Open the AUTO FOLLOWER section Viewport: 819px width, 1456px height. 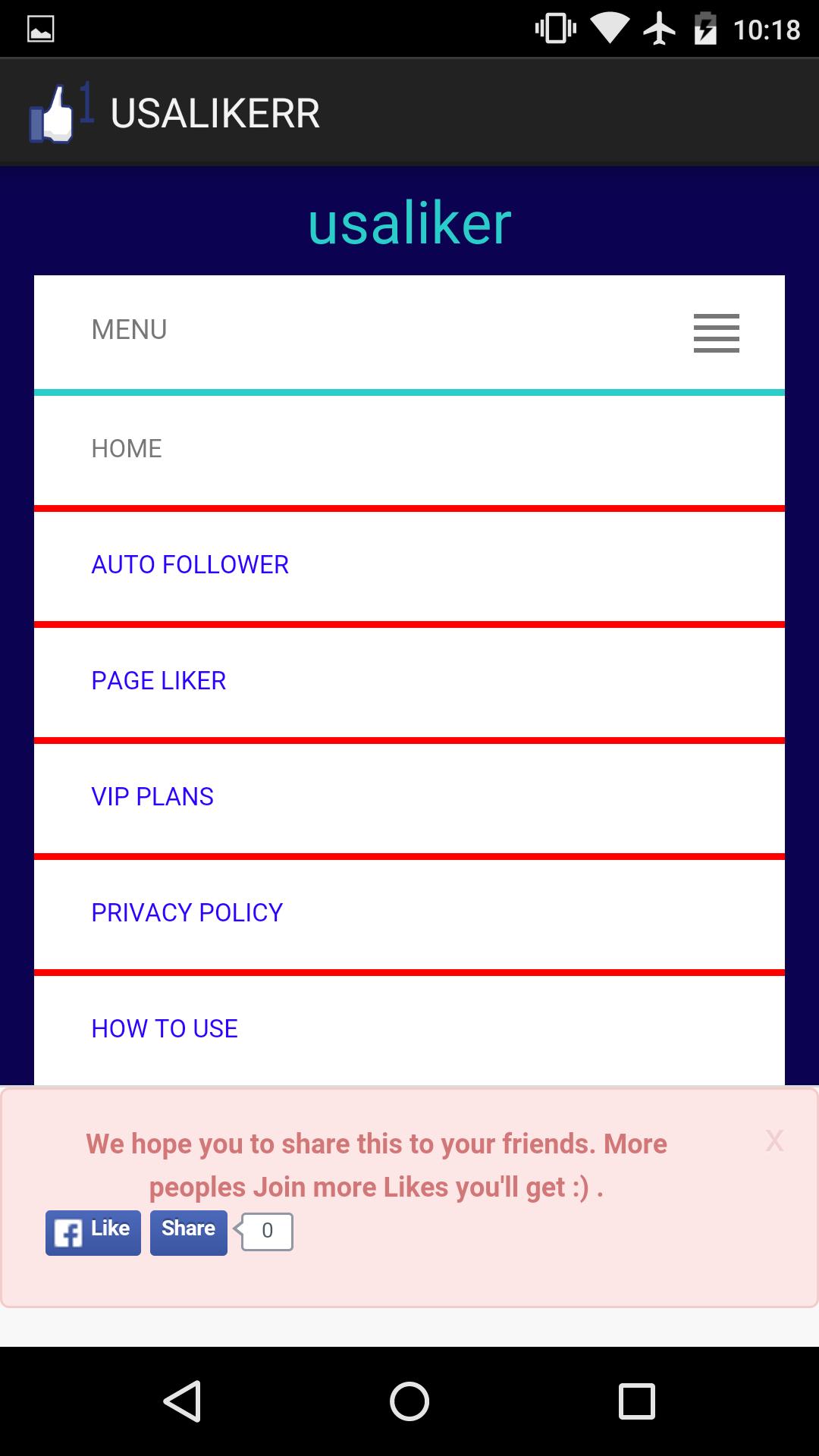click(x=189, y=564)
